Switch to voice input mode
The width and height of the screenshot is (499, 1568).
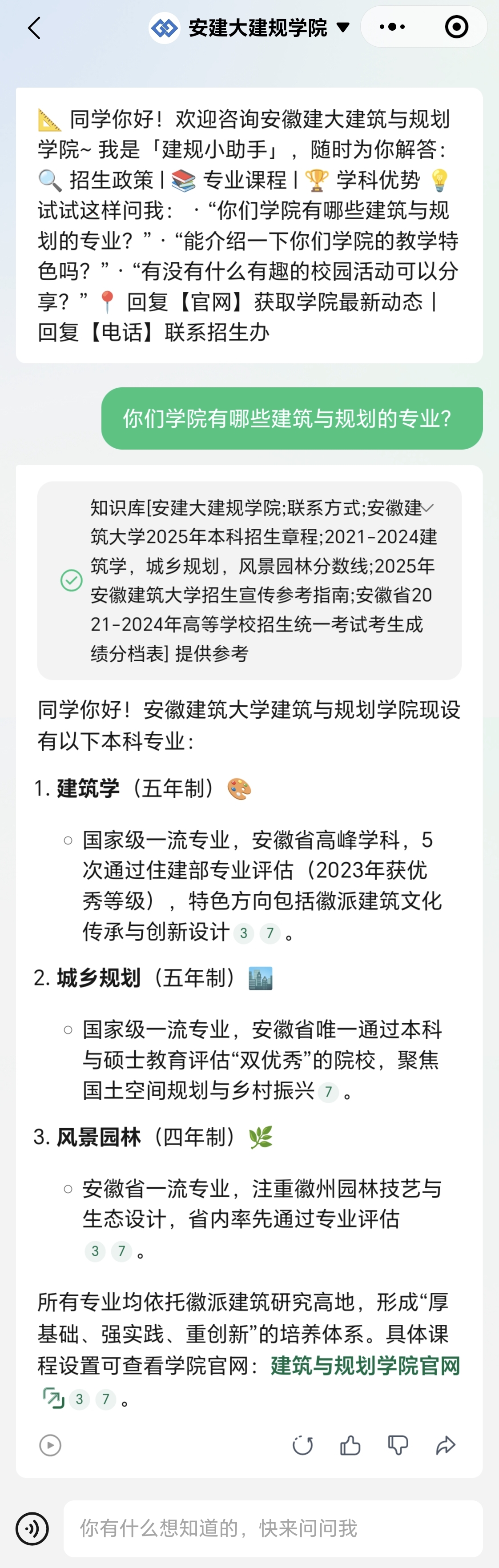pos(32,1528)
